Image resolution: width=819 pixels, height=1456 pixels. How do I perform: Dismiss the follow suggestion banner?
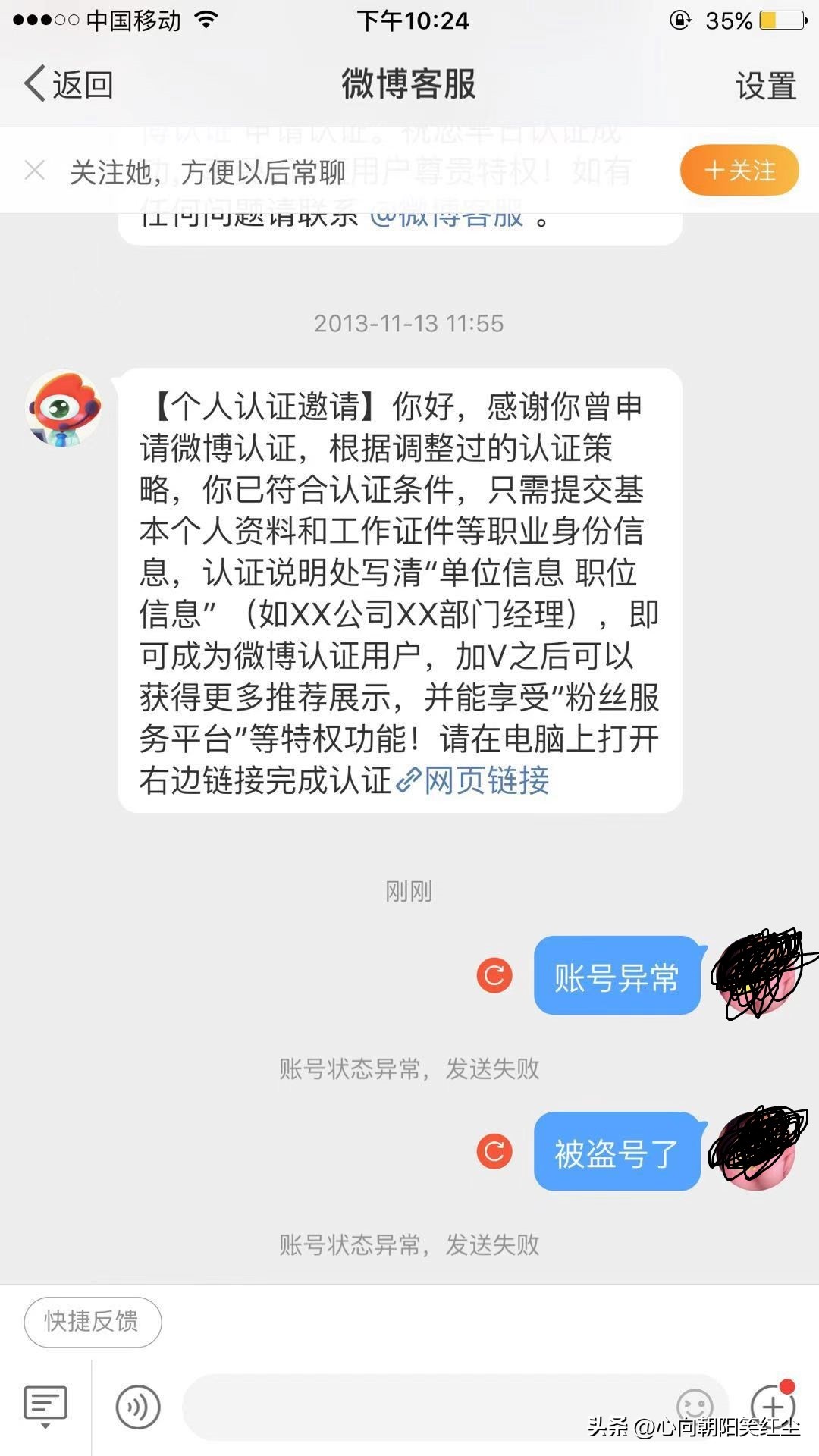[34, 171]
